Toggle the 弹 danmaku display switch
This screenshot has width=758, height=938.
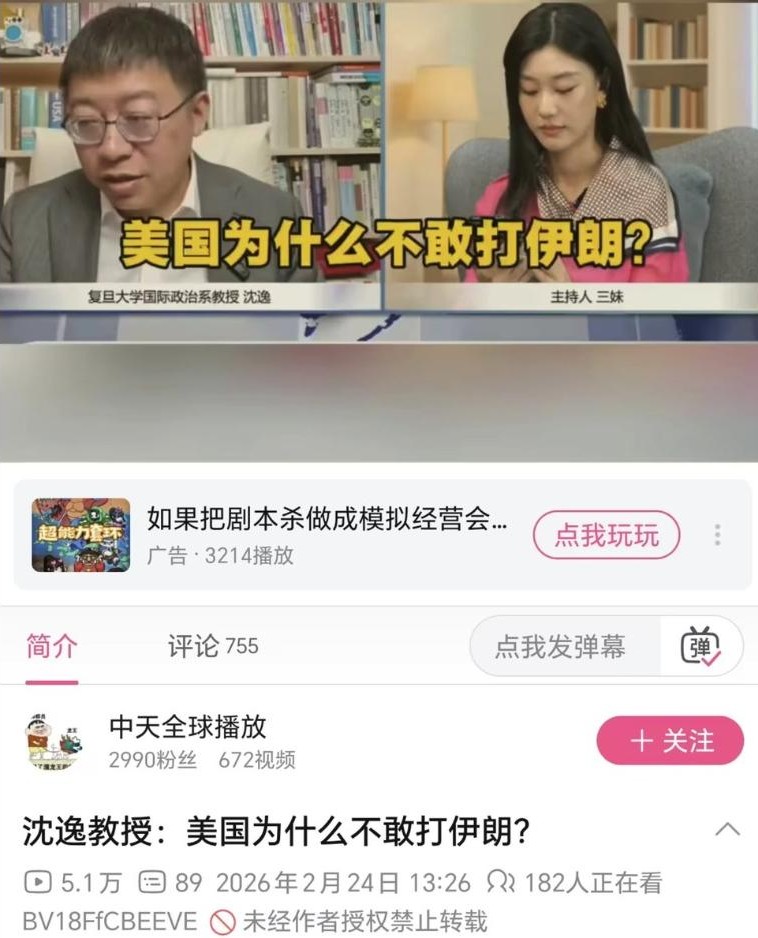(x=701, y=647)
